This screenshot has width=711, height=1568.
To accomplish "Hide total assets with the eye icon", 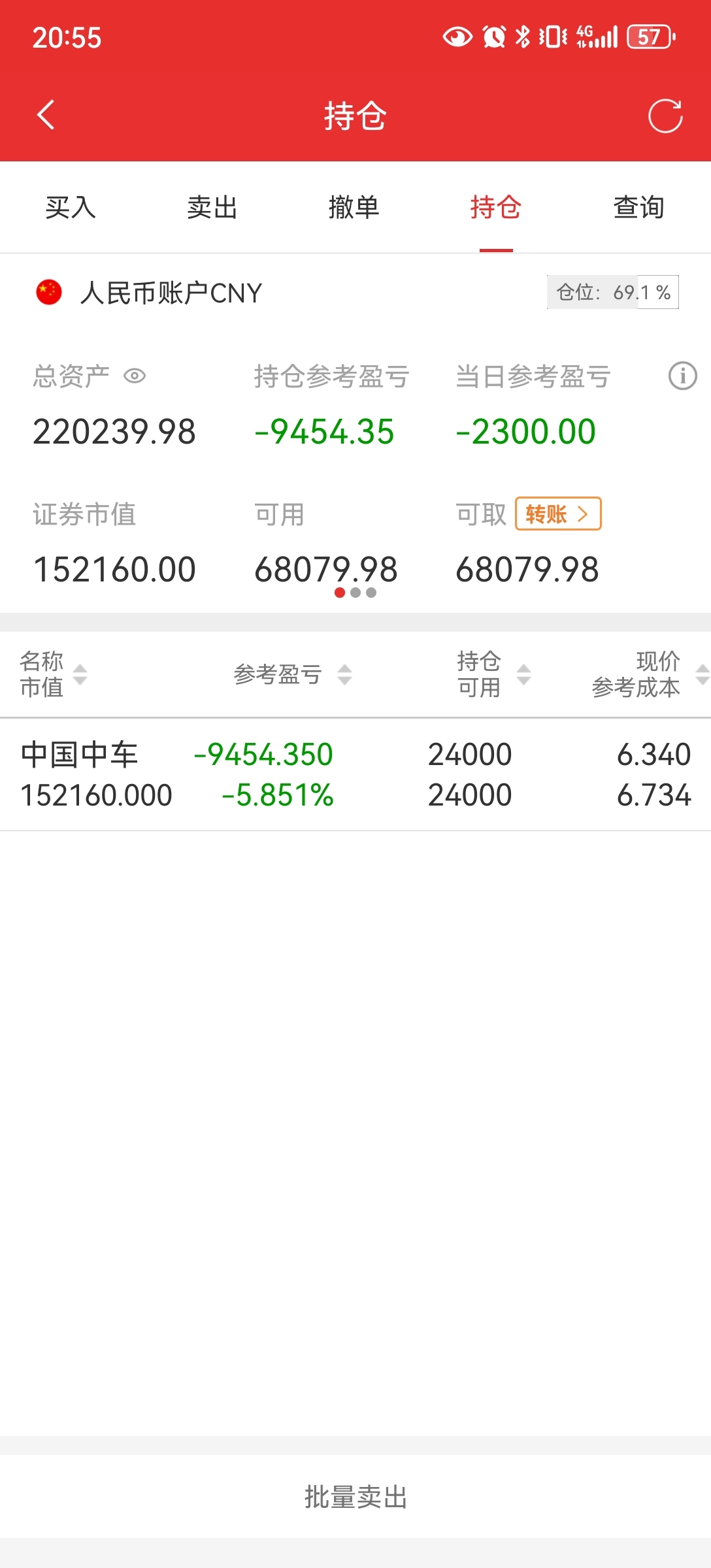I will click(135, 376).
